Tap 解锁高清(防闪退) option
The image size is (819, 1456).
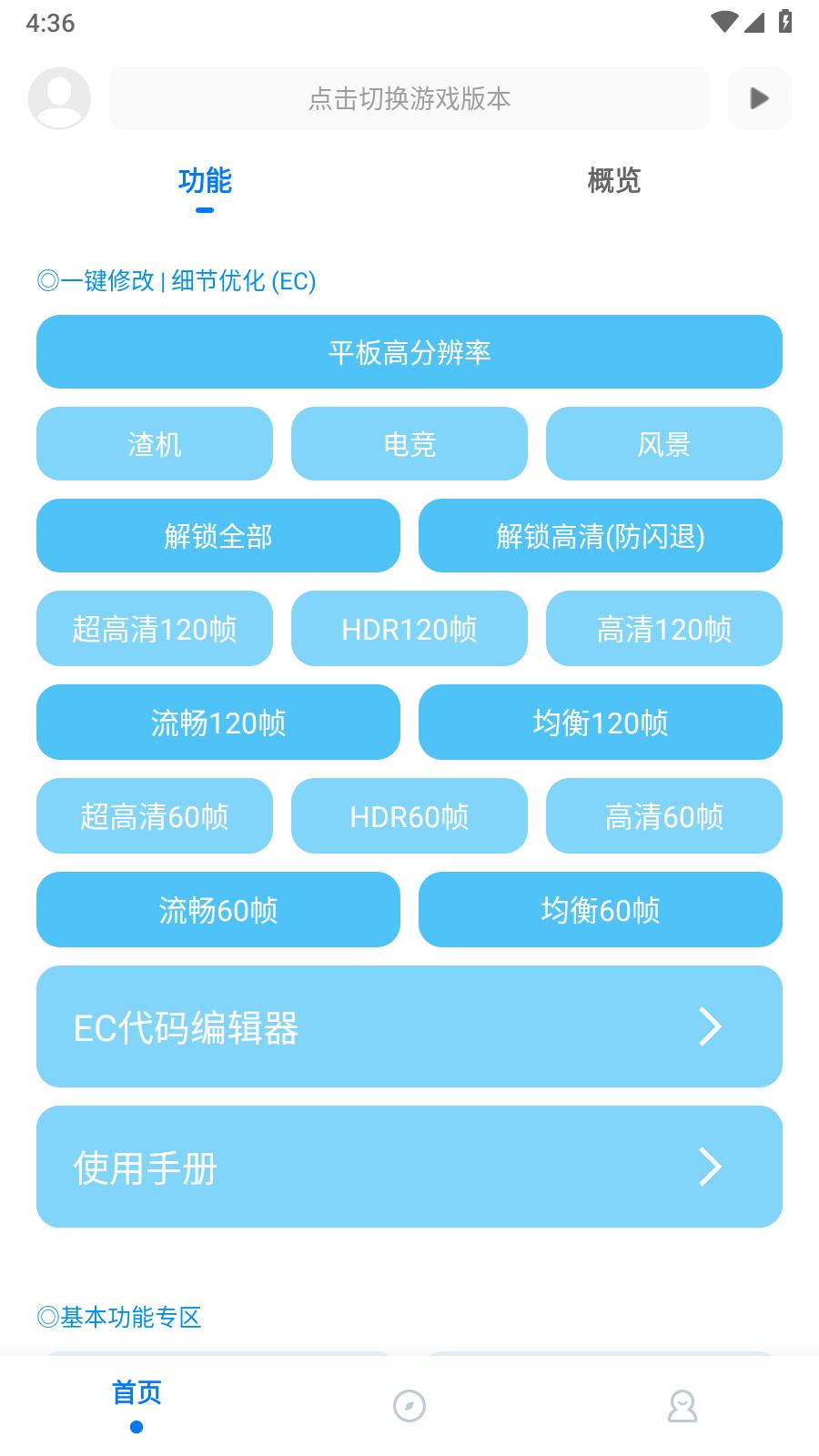tap(600, 536)
